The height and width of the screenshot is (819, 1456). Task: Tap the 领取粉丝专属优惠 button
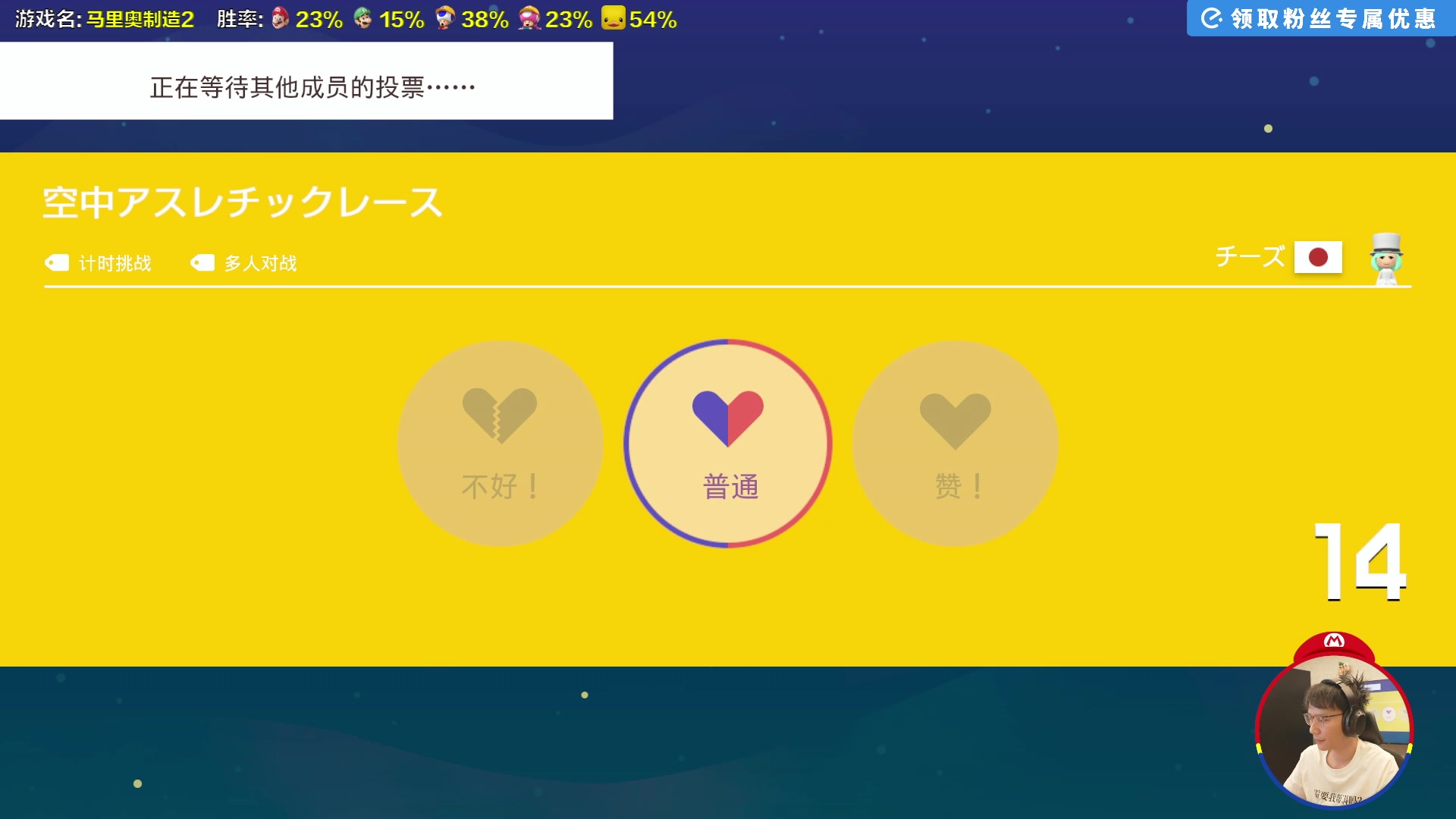(1319, 18)
